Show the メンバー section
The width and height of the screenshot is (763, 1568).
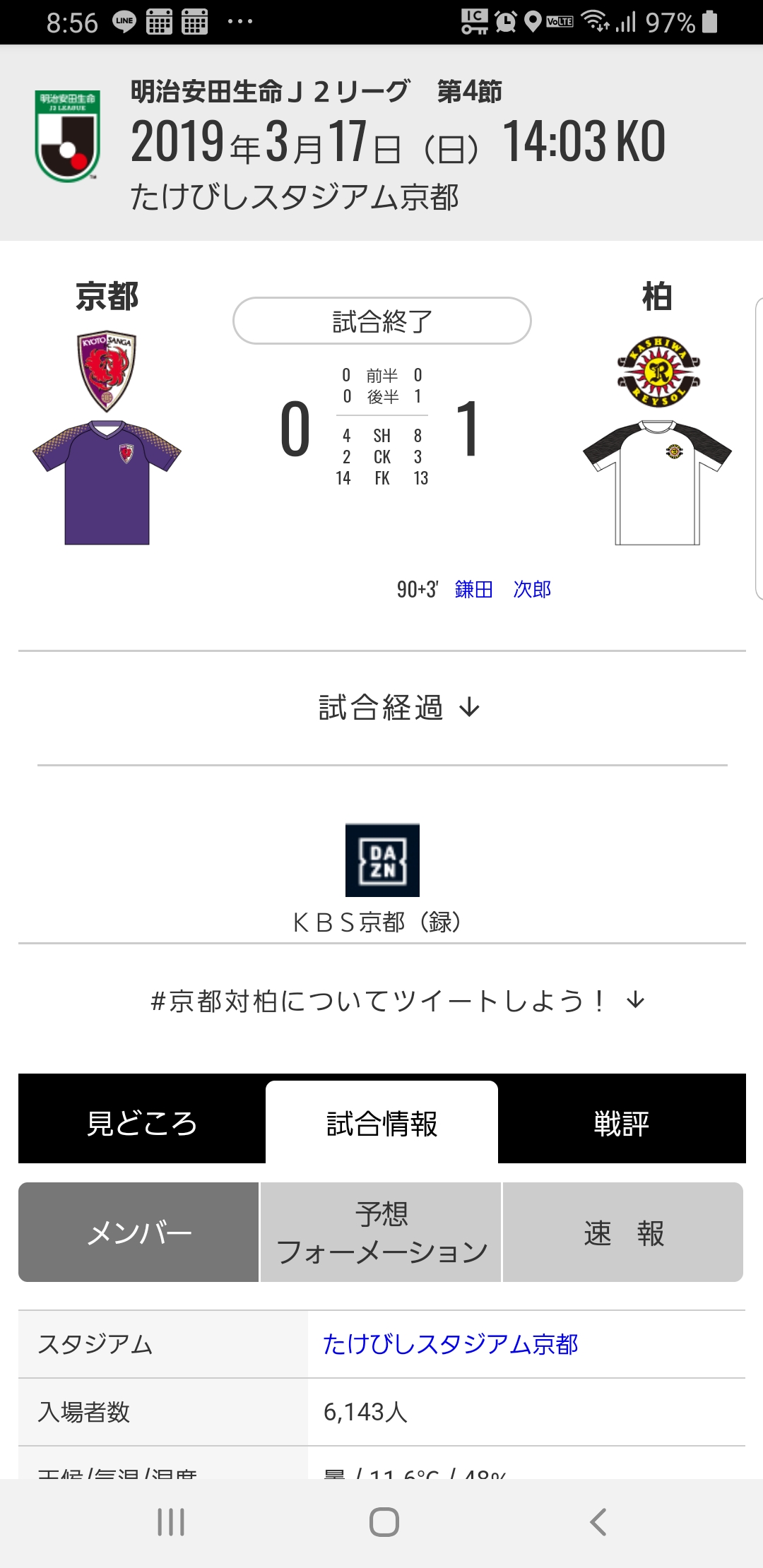[139, 1233]
